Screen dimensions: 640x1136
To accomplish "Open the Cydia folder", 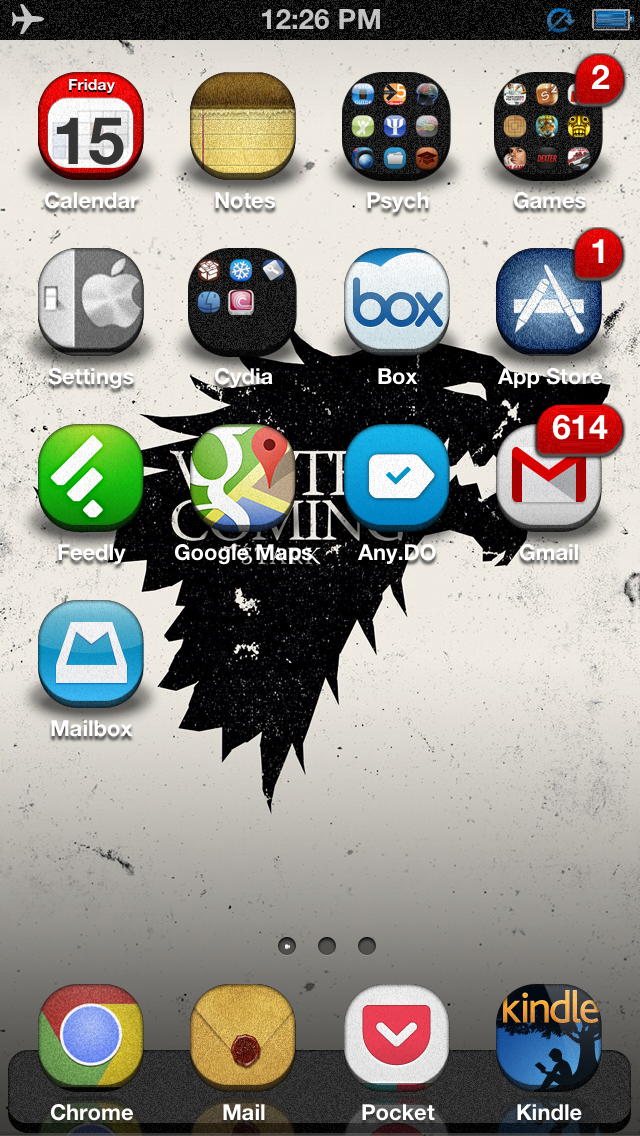I will [x=243, y=302].
